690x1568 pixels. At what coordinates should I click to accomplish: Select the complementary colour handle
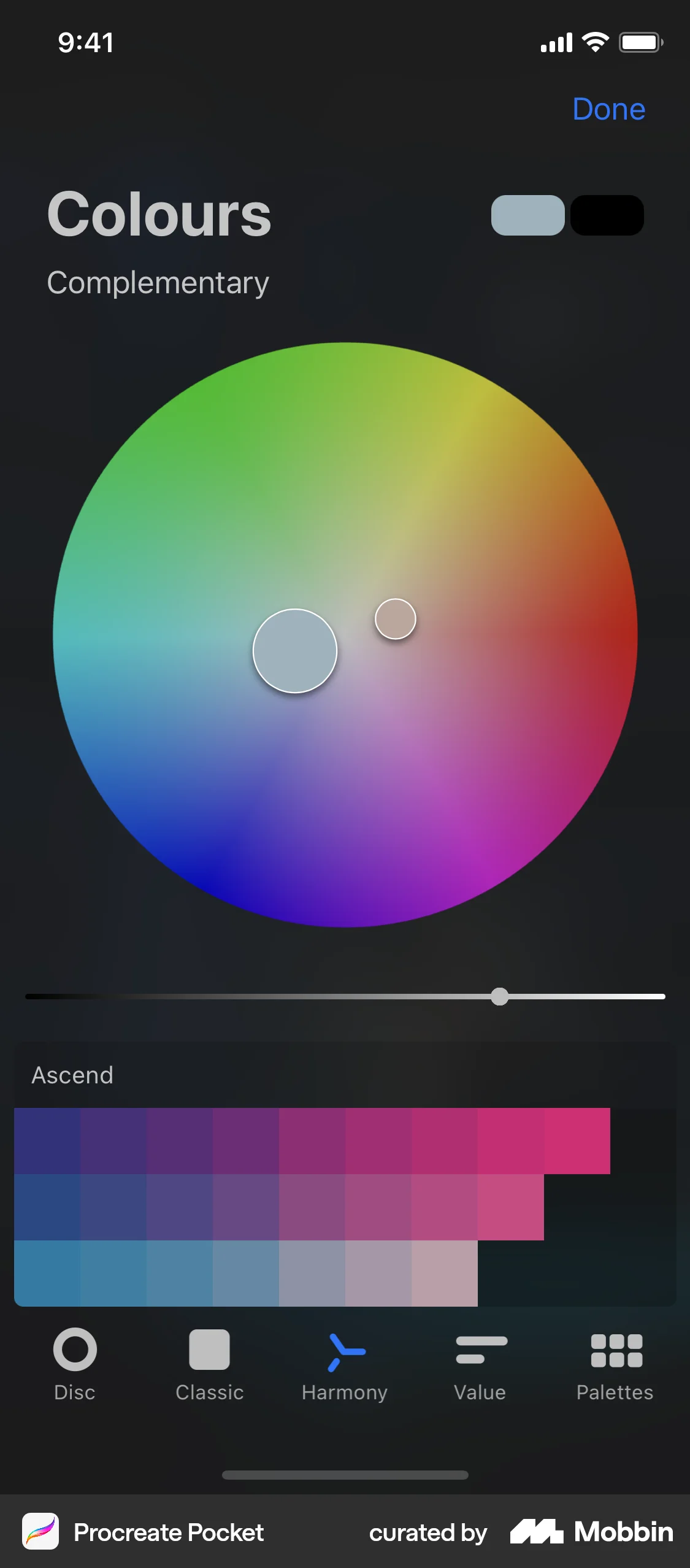point(395,620)
